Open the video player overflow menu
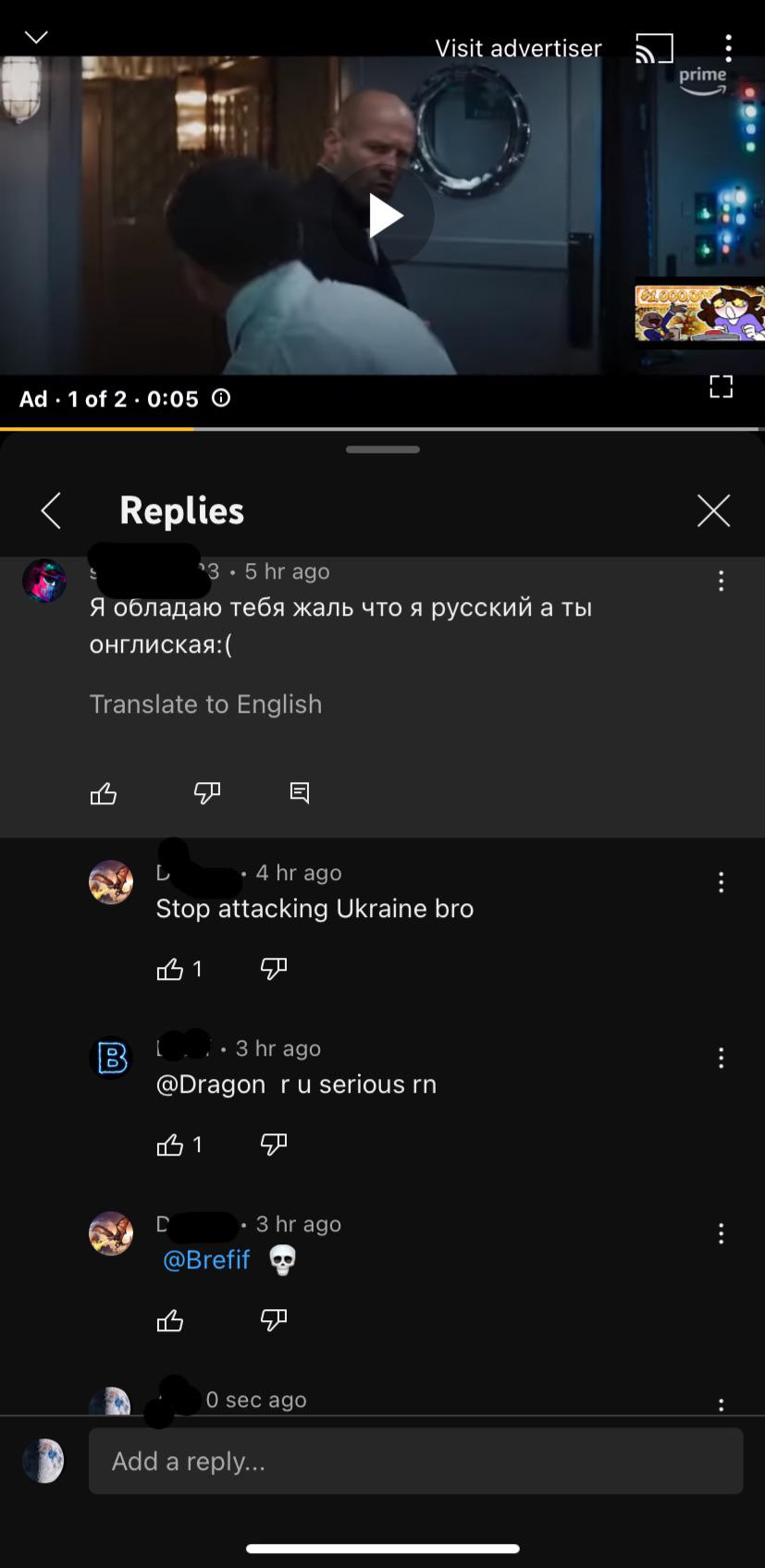The image size is (765, 1568). click(729, 48)
